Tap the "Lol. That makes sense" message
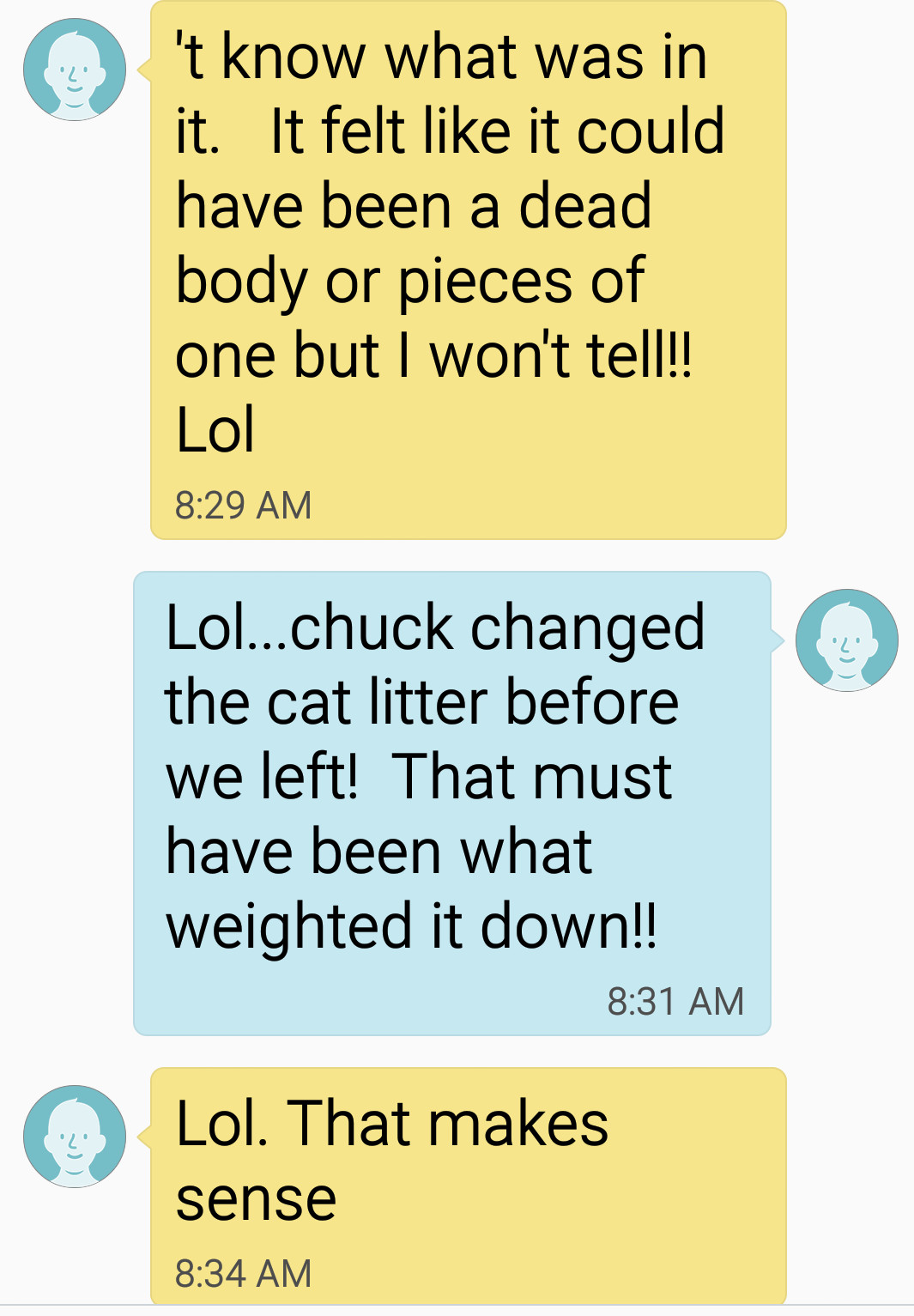 [468, 1185]
